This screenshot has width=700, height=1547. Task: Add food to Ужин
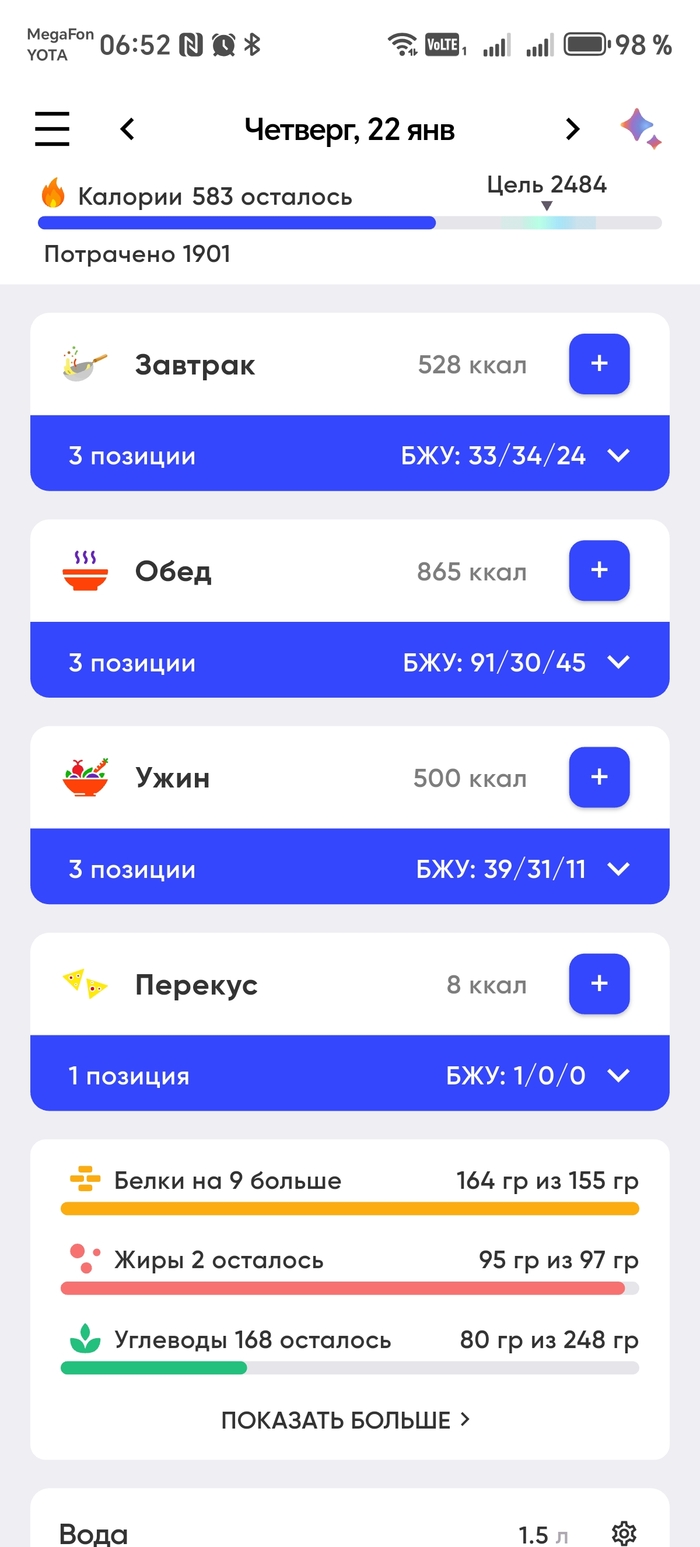tap(599, 777)
